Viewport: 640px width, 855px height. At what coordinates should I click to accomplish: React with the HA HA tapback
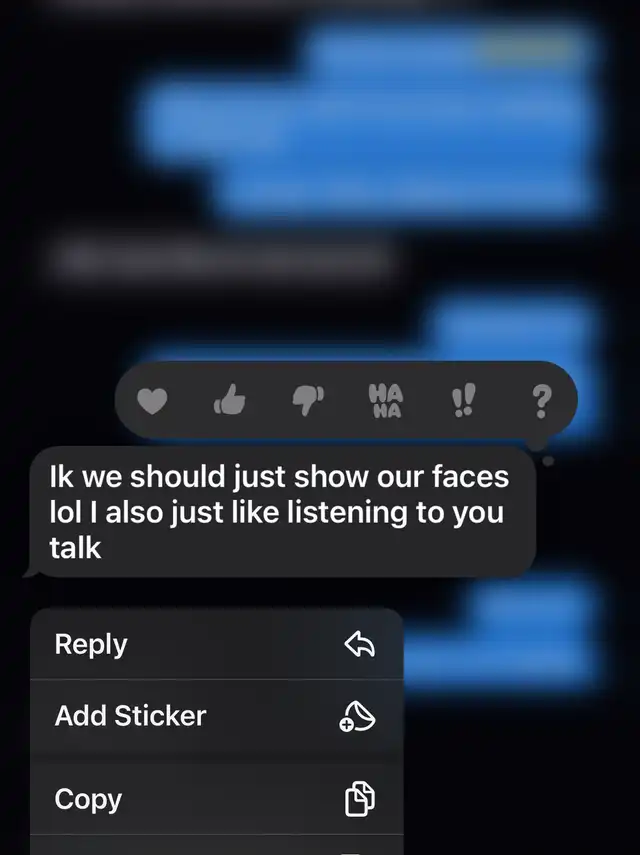pos(385,402)
